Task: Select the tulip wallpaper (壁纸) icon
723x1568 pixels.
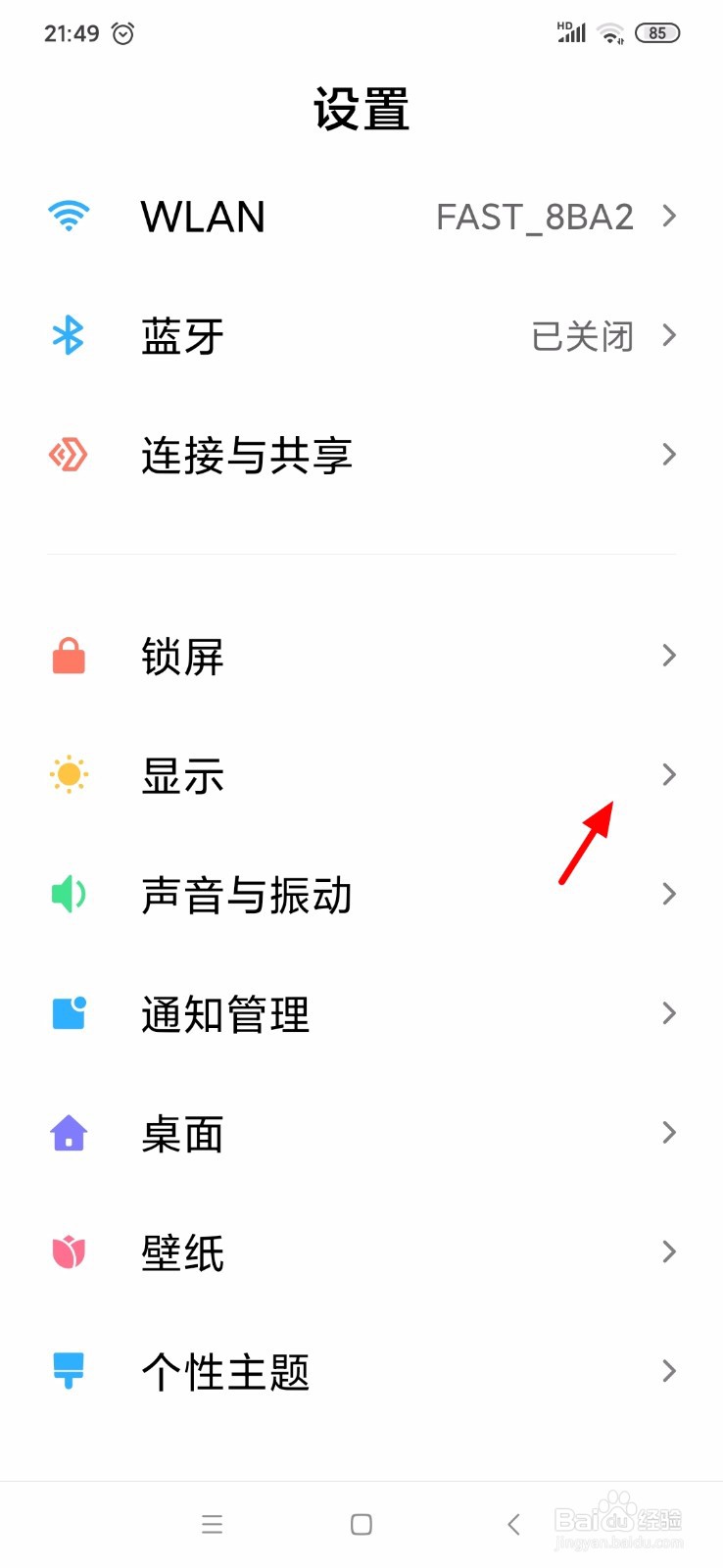Action: [68, 1251]
